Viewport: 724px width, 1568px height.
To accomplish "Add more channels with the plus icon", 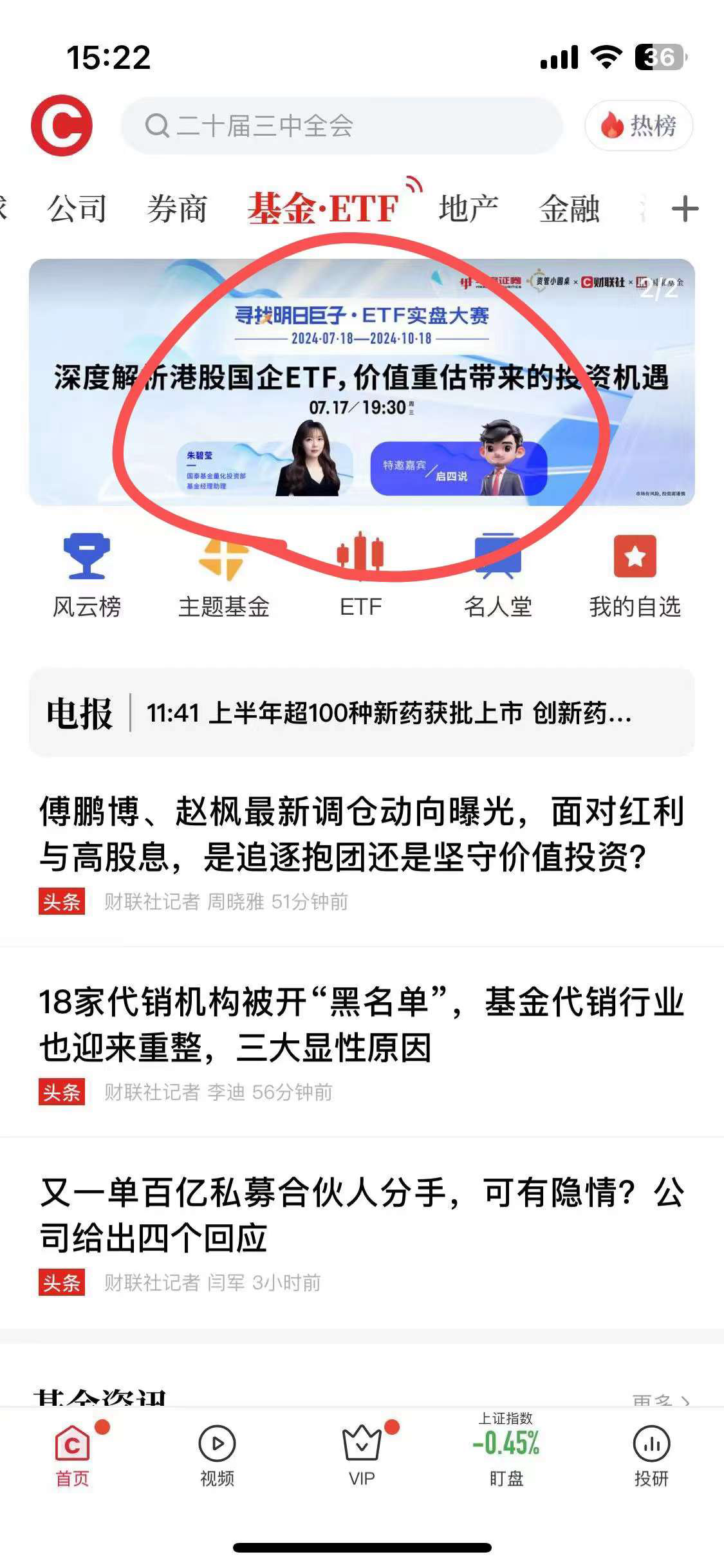I will point(685,209).
